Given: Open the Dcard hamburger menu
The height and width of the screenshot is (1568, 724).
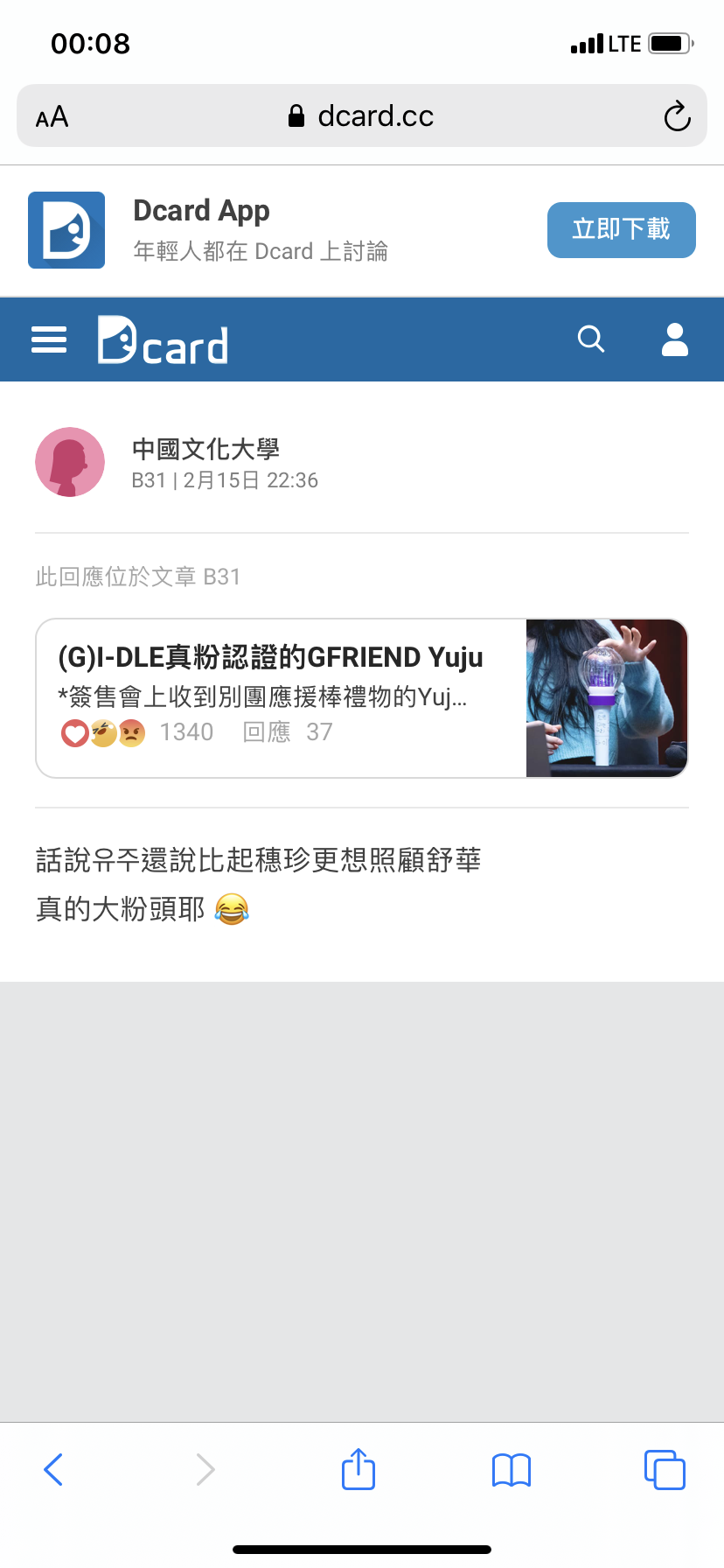Looking at the screenshot, I should click(x=49, y=339).
